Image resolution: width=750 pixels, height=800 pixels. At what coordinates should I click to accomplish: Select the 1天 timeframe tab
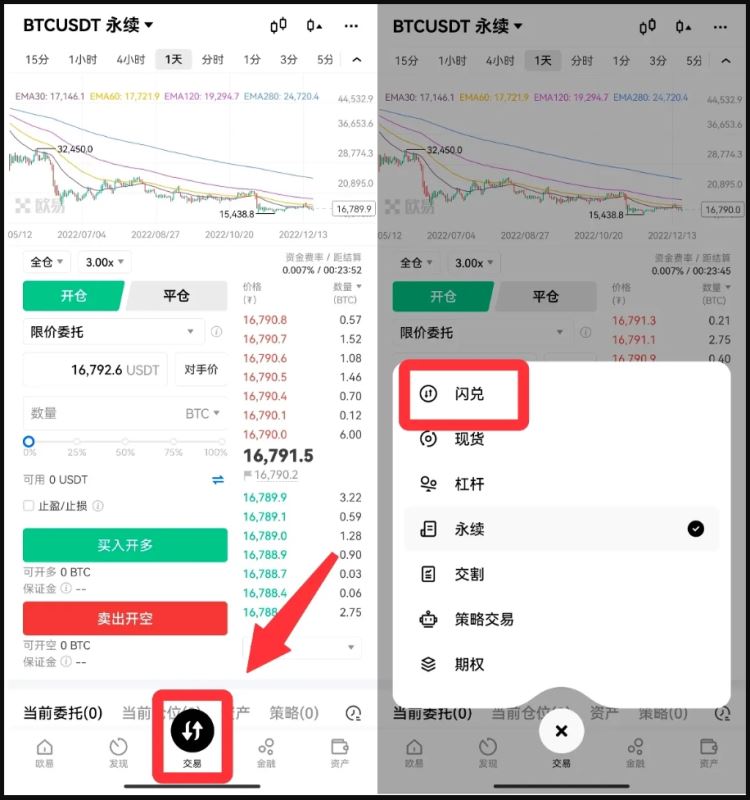(173, 60)
